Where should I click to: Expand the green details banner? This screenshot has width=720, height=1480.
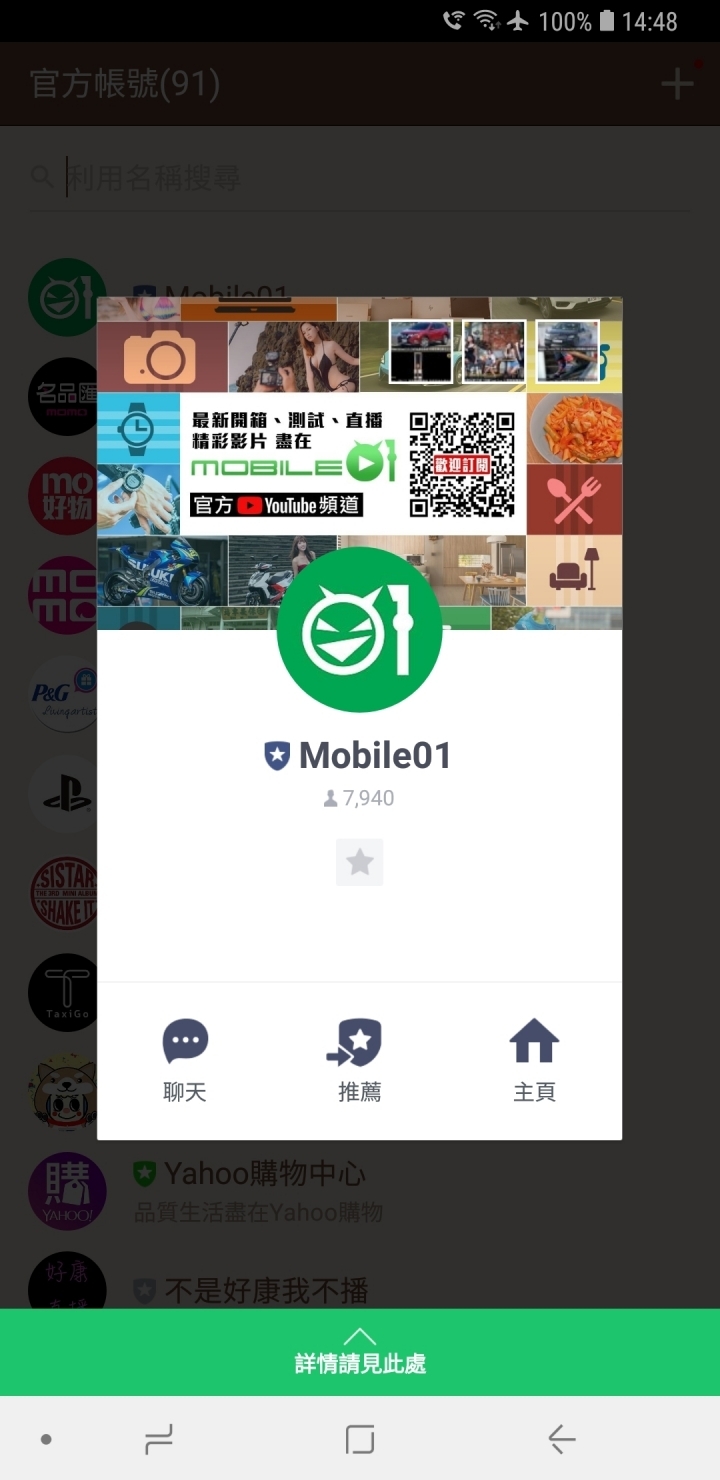point(359,1351)
